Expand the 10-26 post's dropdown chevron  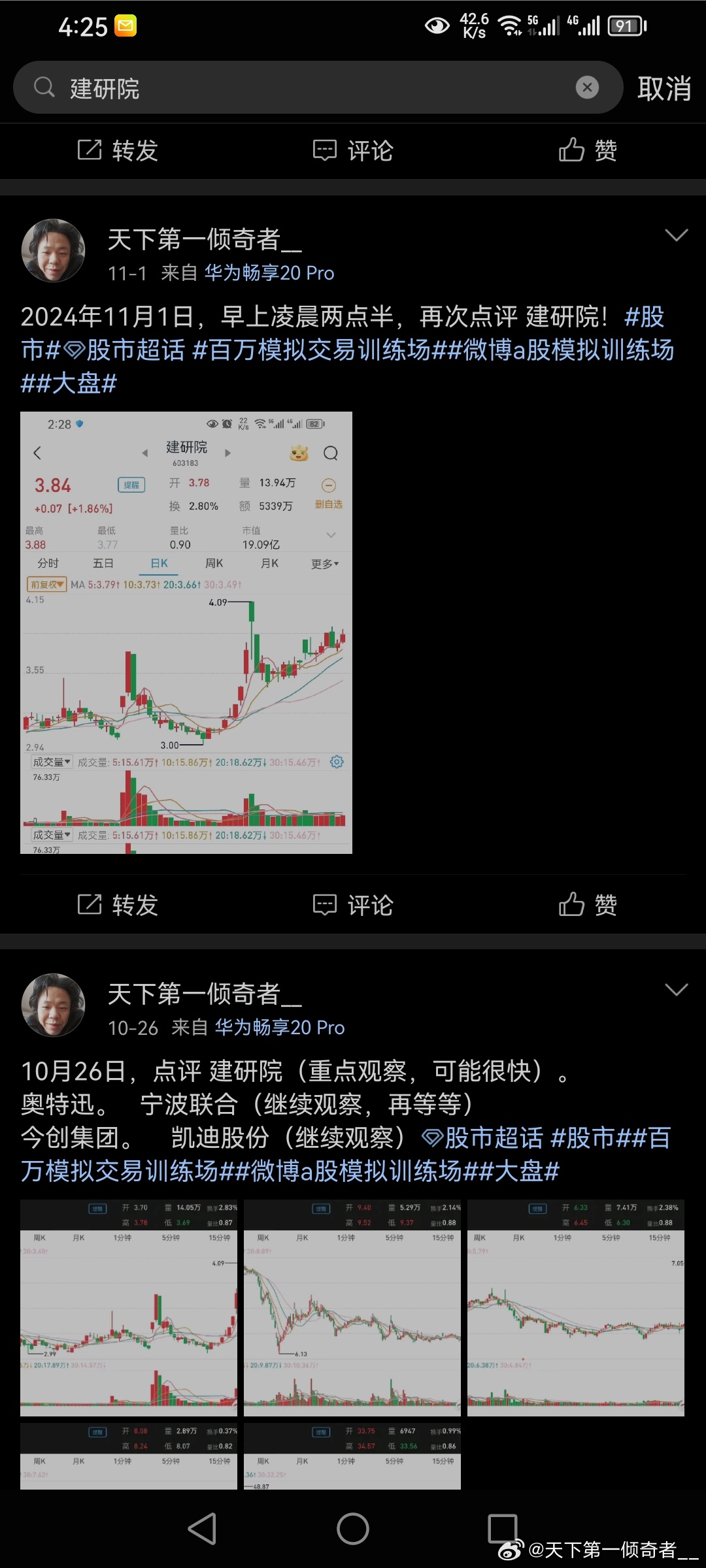click(x=676, y=989)
